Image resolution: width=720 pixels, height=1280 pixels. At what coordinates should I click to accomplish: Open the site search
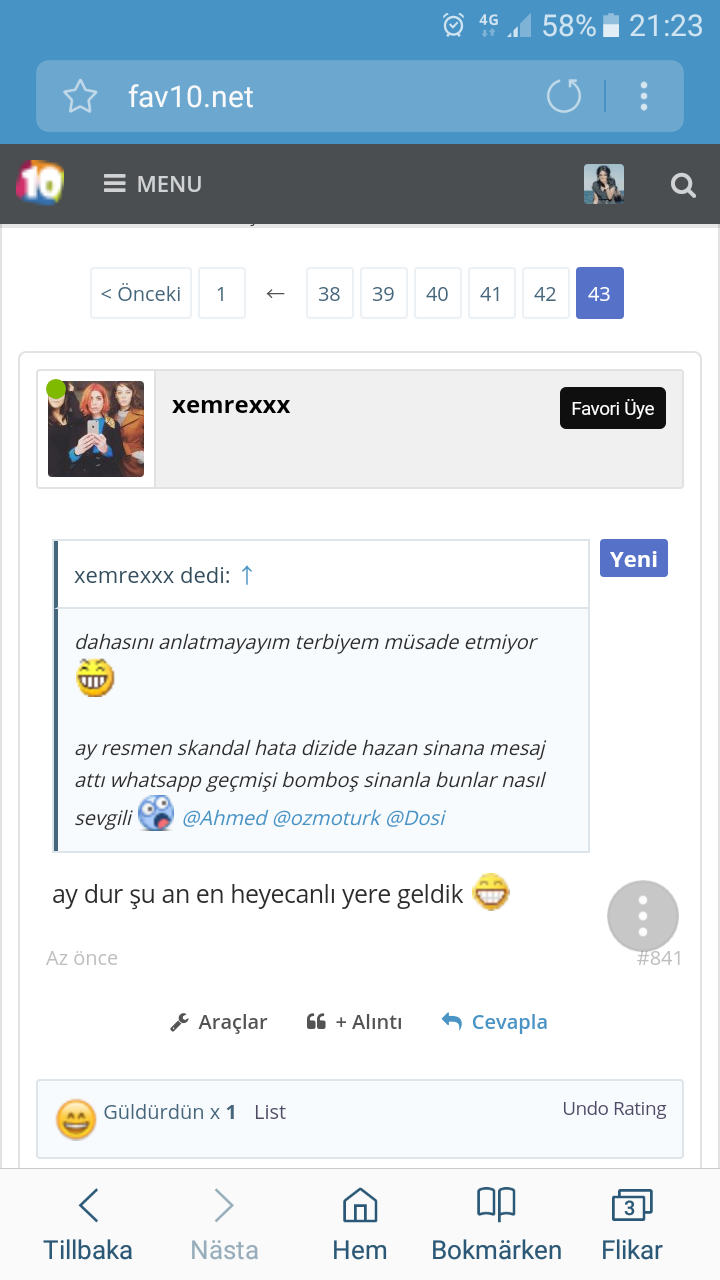pyautogui.click(x=683, y=185)
